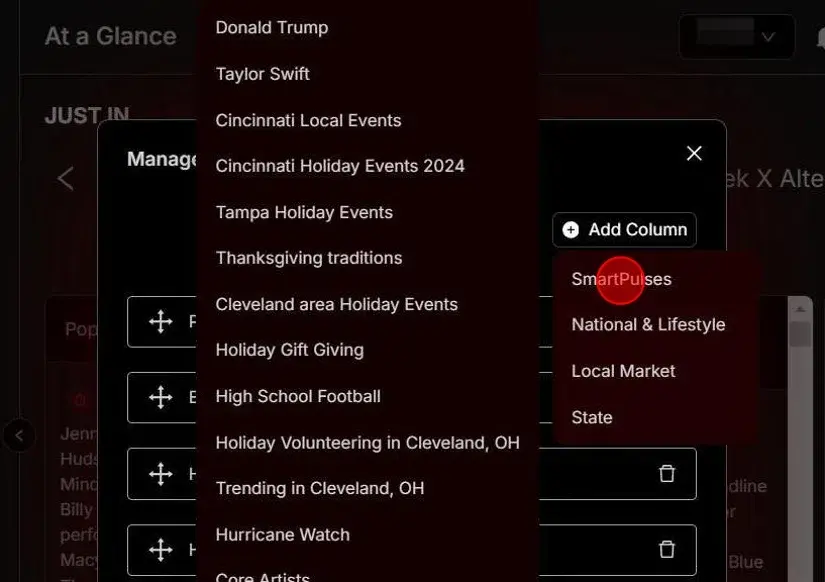825x582 pixels.
Task: Select High School Football
Action: [298, 397]
